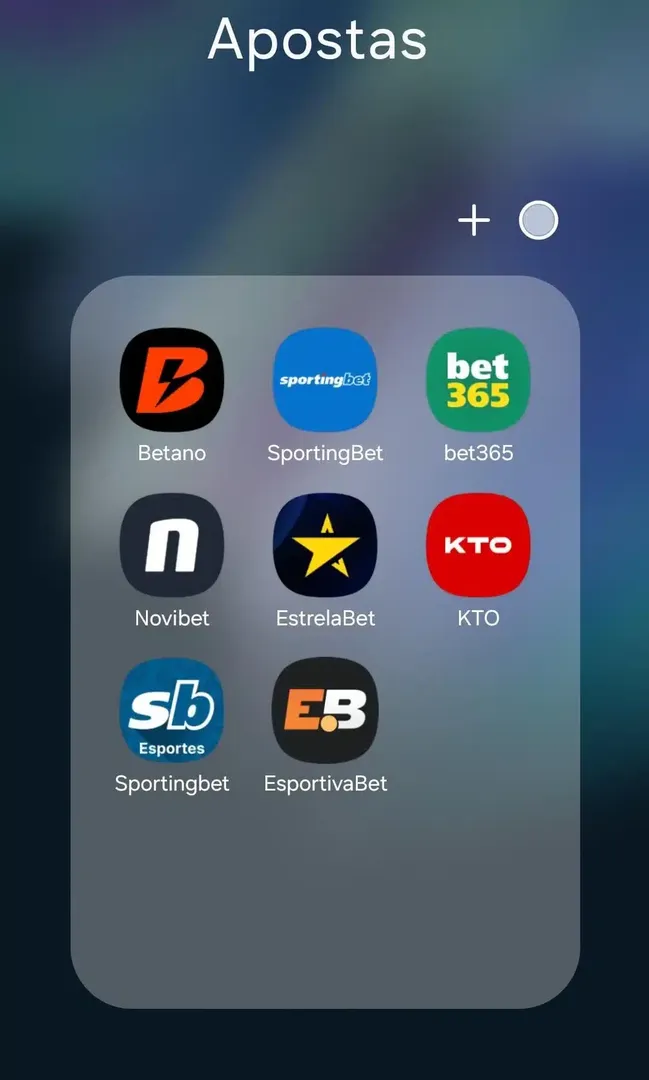Open the folder color picker circle
Image resolution: width=649 pixels, height=1080 pixels.
pyautogui.click(x=538, y=221)
